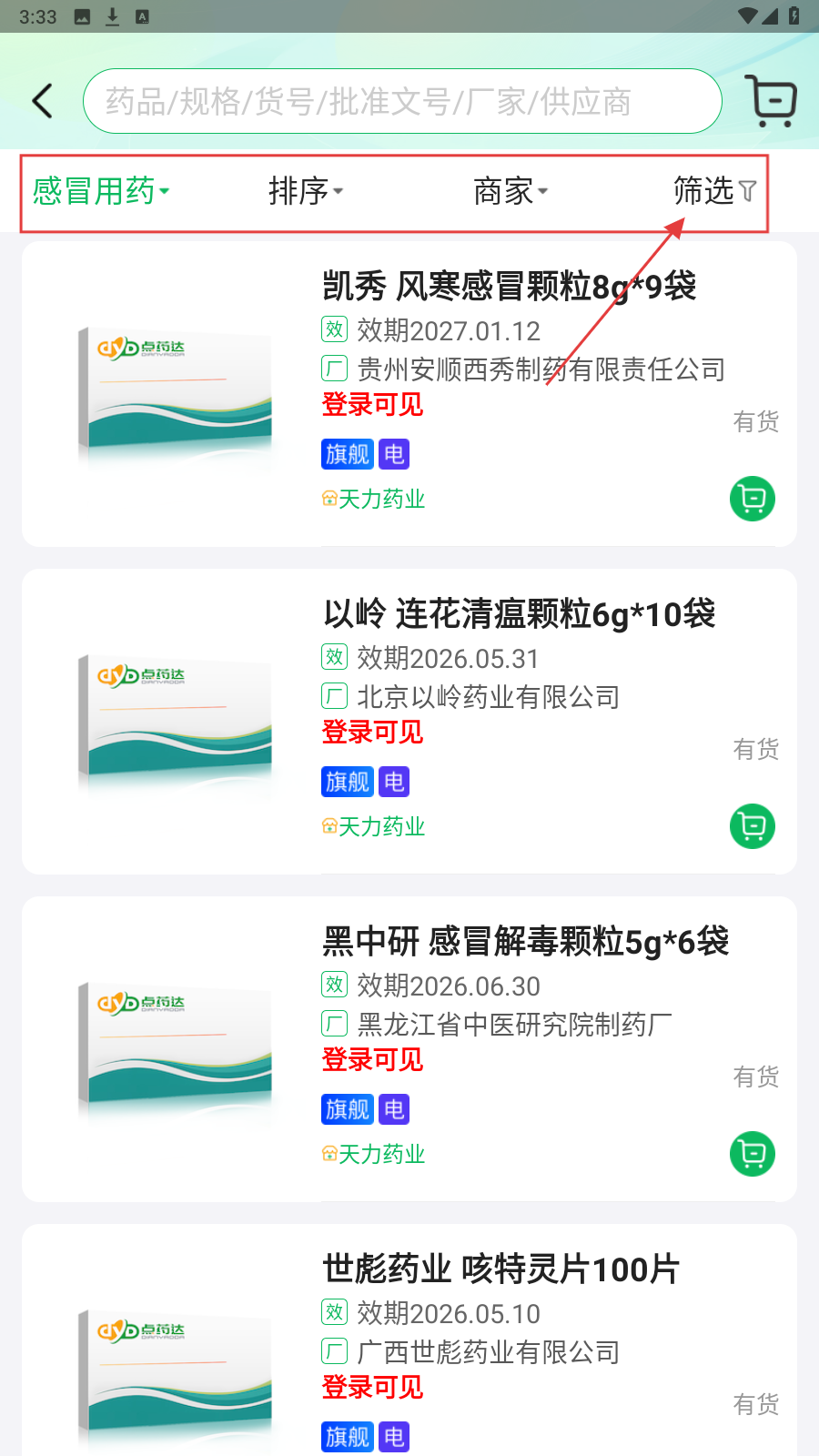Open the 排序 sort dropdown

point(305,191)
